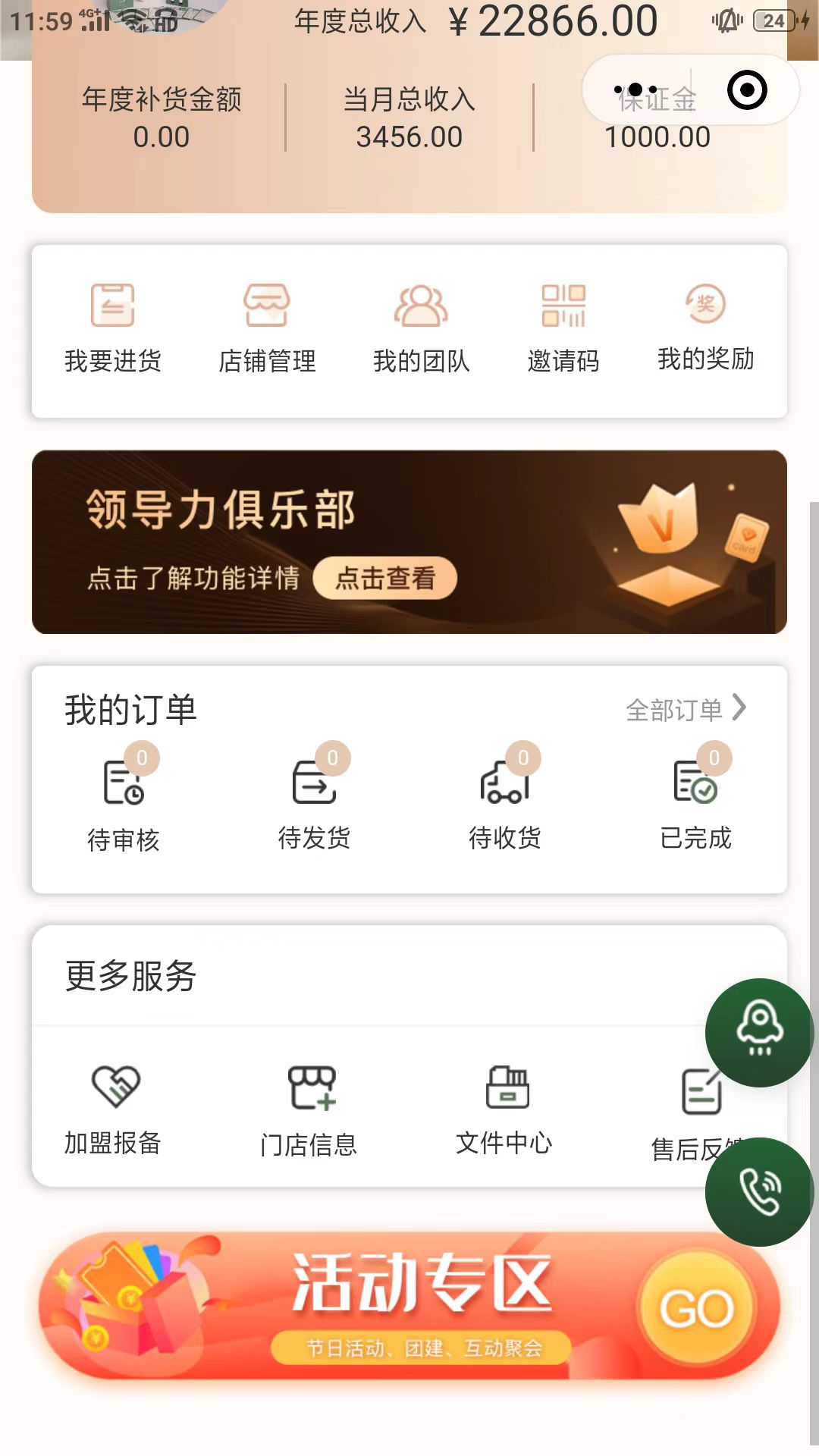Close the mini program via the circle button
The image size is (819, 1456).
click(x=747, y=90)
